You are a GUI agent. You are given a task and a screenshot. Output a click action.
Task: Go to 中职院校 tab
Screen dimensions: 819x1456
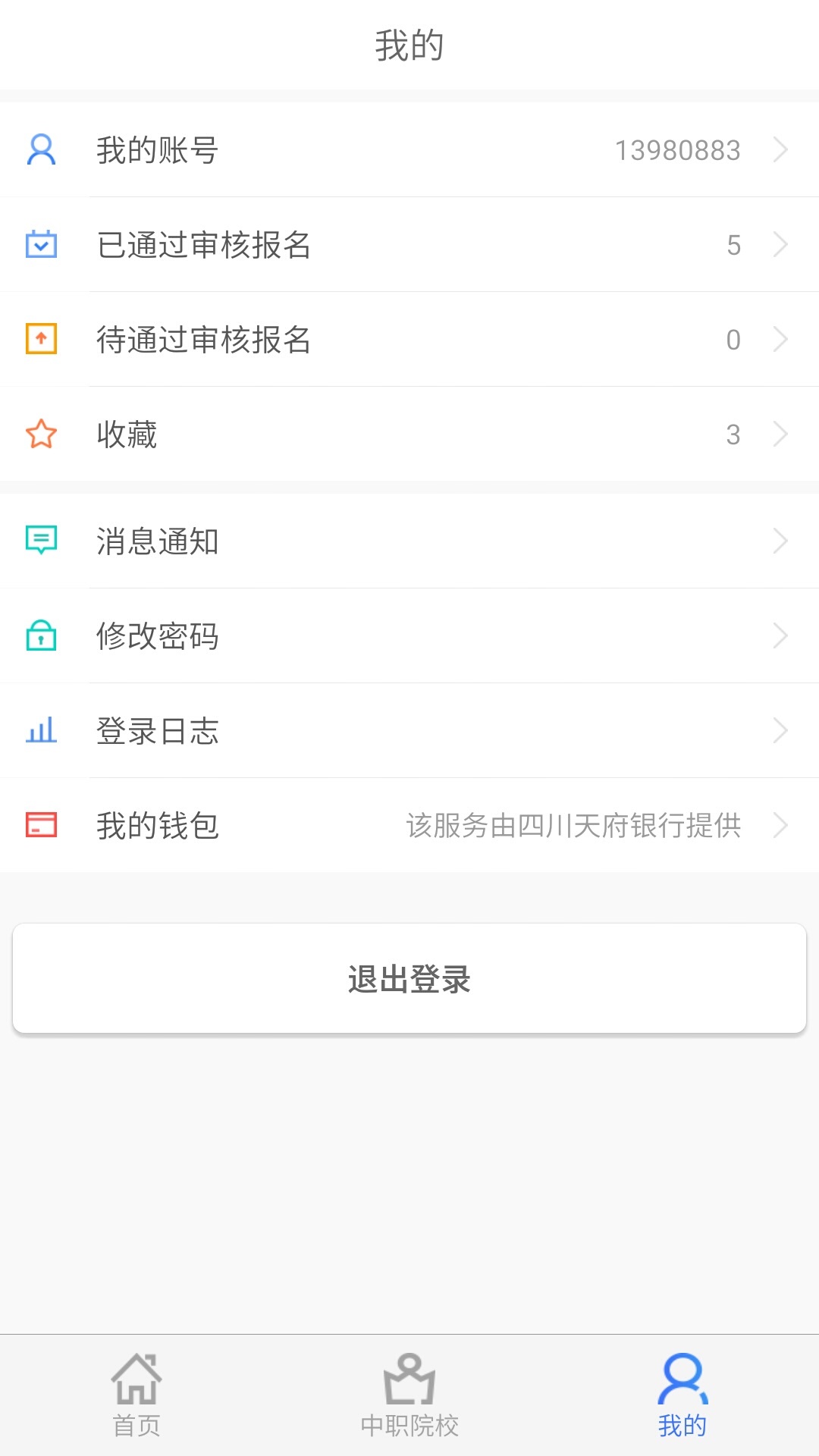409,1395
